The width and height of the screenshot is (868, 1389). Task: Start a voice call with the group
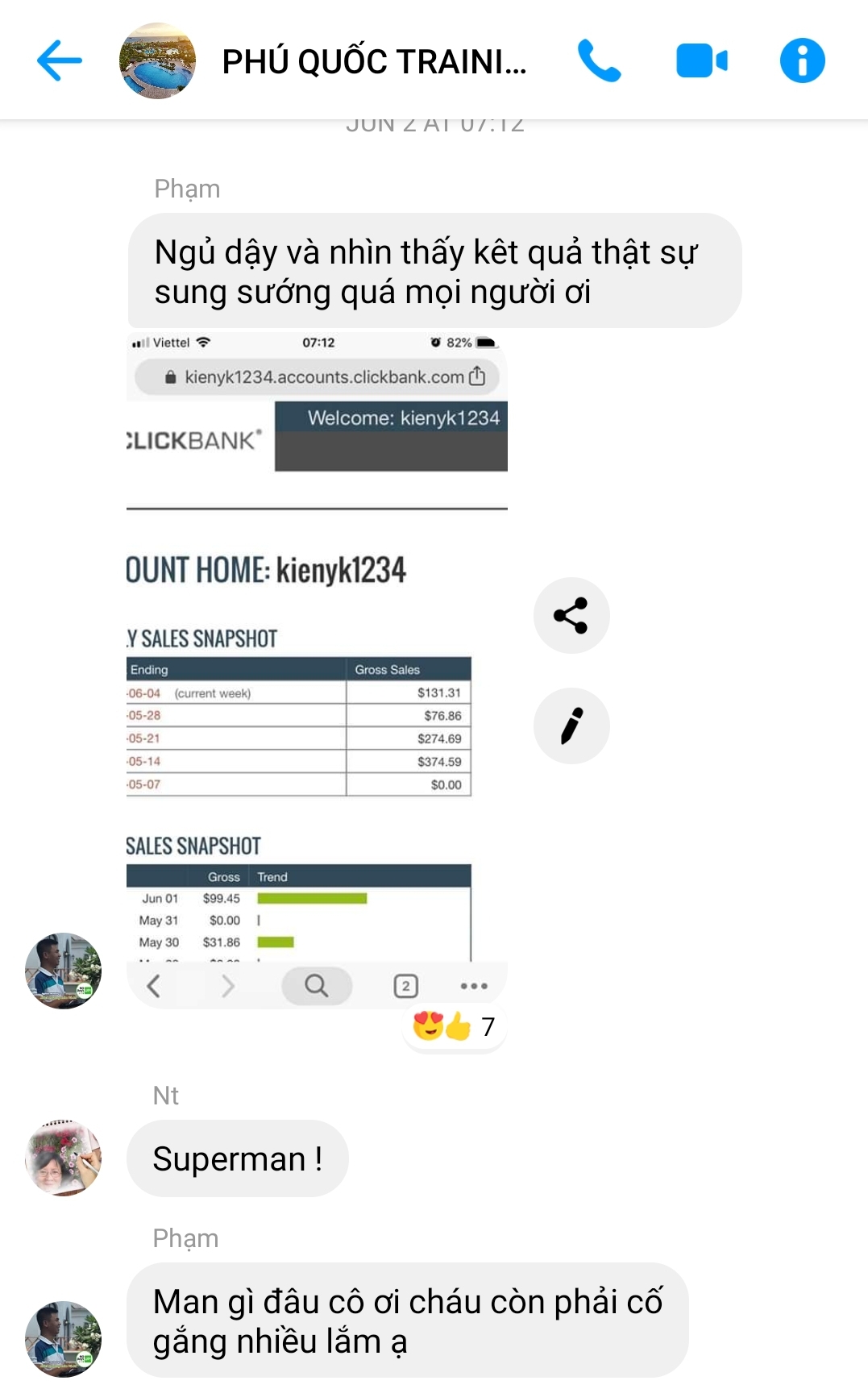point(599,61)
